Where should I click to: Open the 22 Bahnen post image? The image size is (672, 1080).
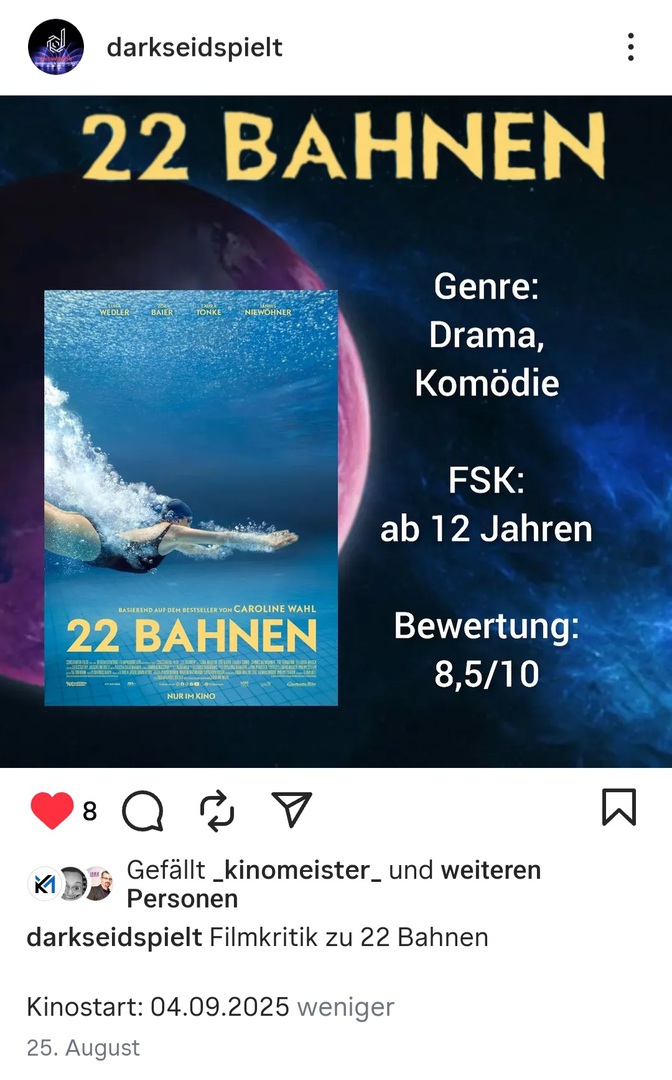tap(336, 430)
